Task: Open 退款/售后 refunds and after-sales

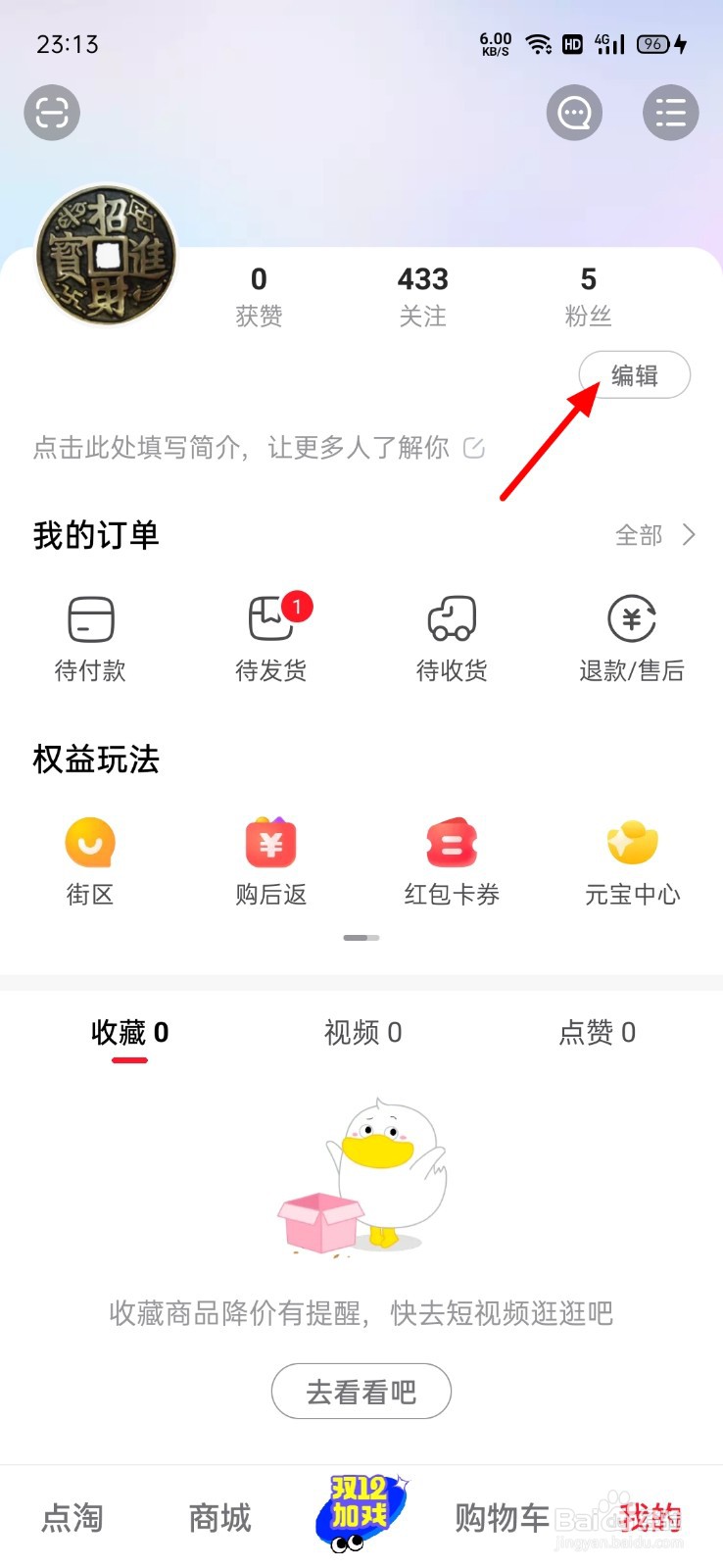Action: (x=632, y=639)
